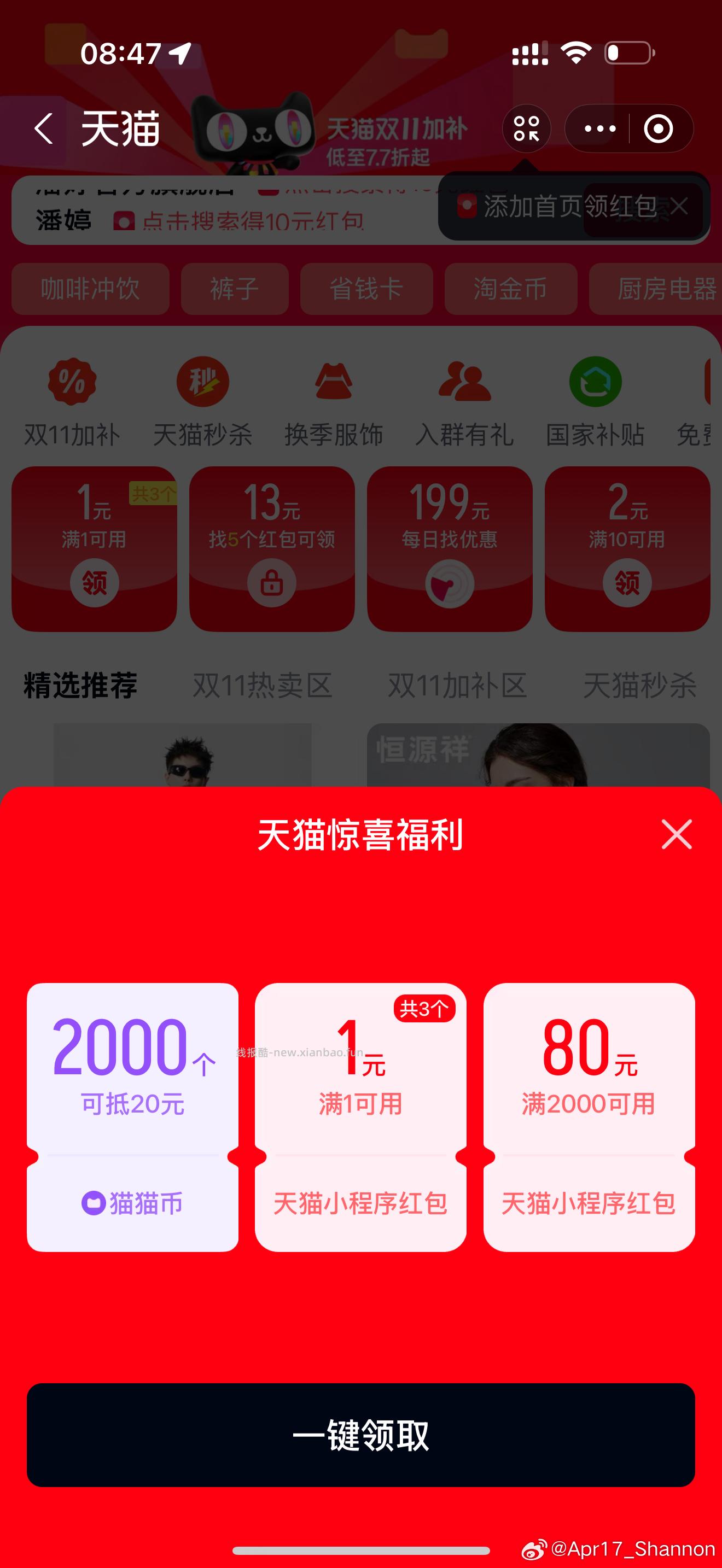Open the QR code scanner icon
Viewport: 722px width, 1568px height.
[526, 128]
